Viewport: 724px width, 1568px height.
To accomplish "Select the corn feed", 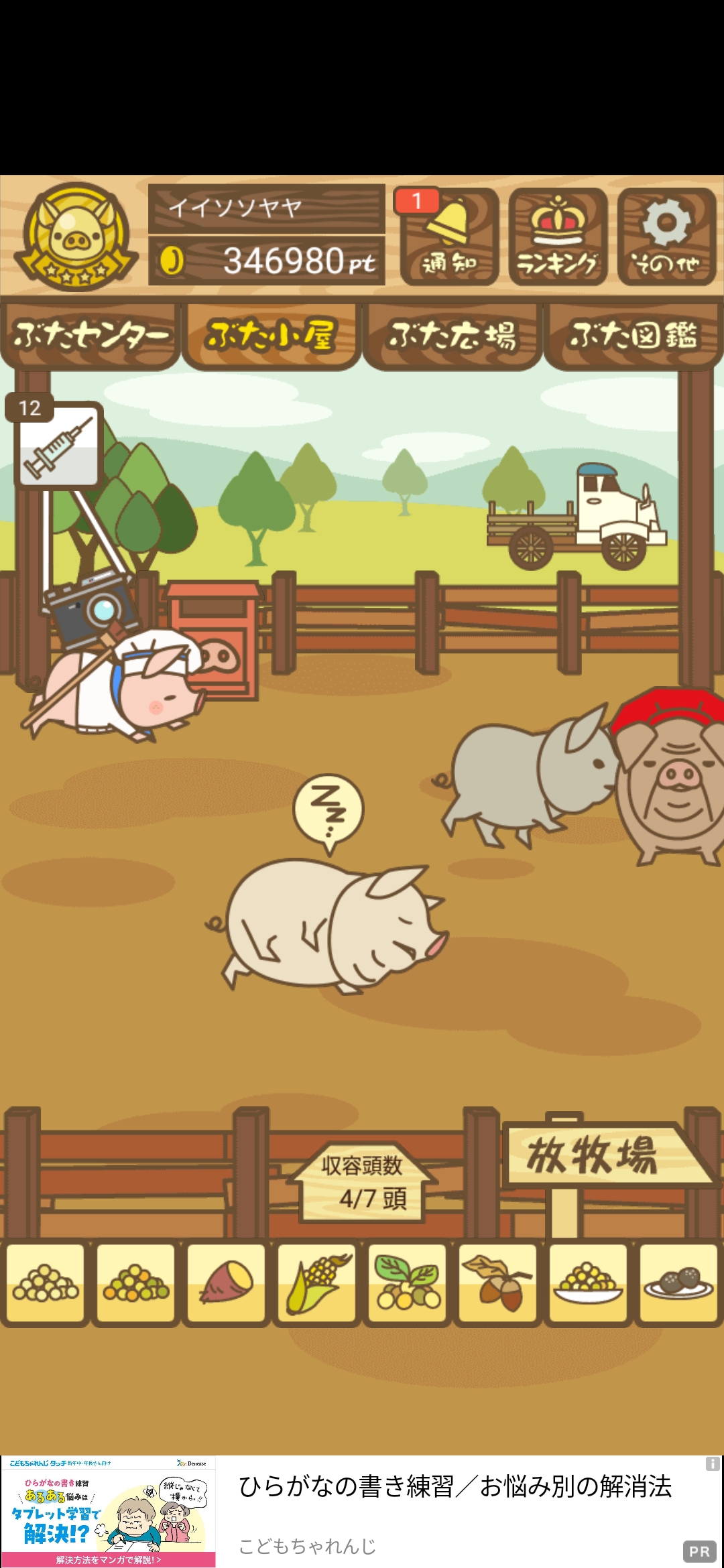I will click(317, 1283).
